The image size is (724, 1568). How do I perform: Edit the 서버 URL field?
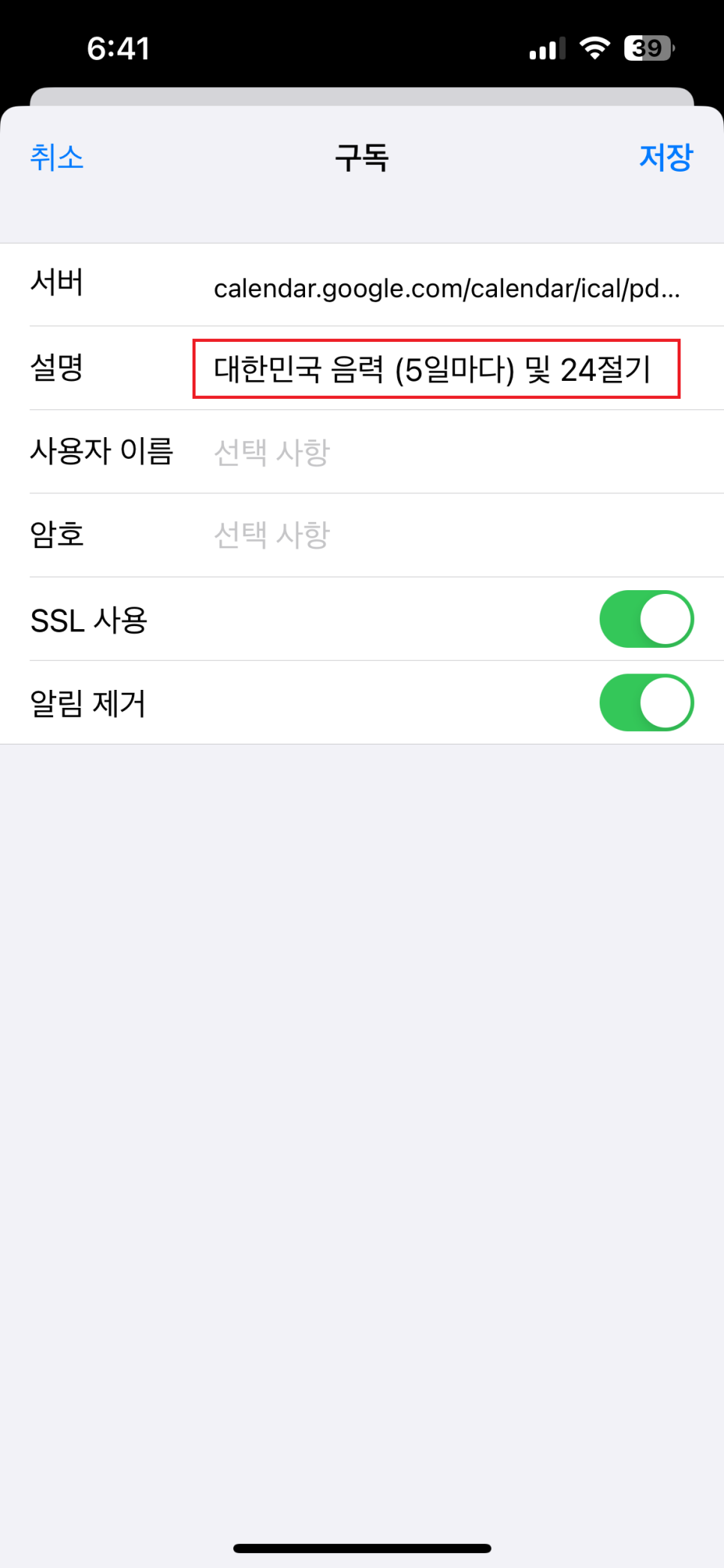447,288
